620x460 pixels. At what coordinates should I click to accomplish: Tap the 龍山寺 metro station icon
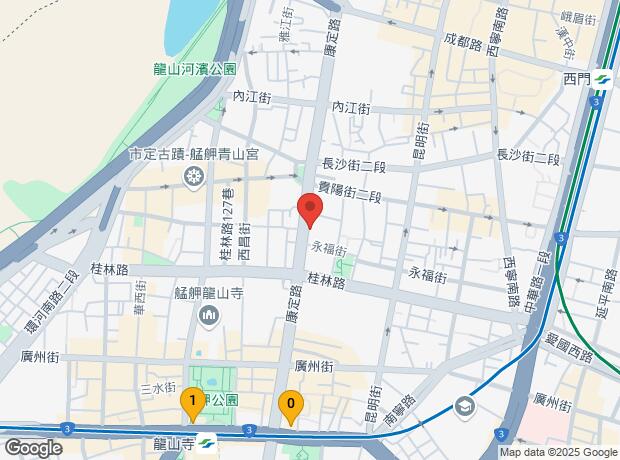pos(206,442)
